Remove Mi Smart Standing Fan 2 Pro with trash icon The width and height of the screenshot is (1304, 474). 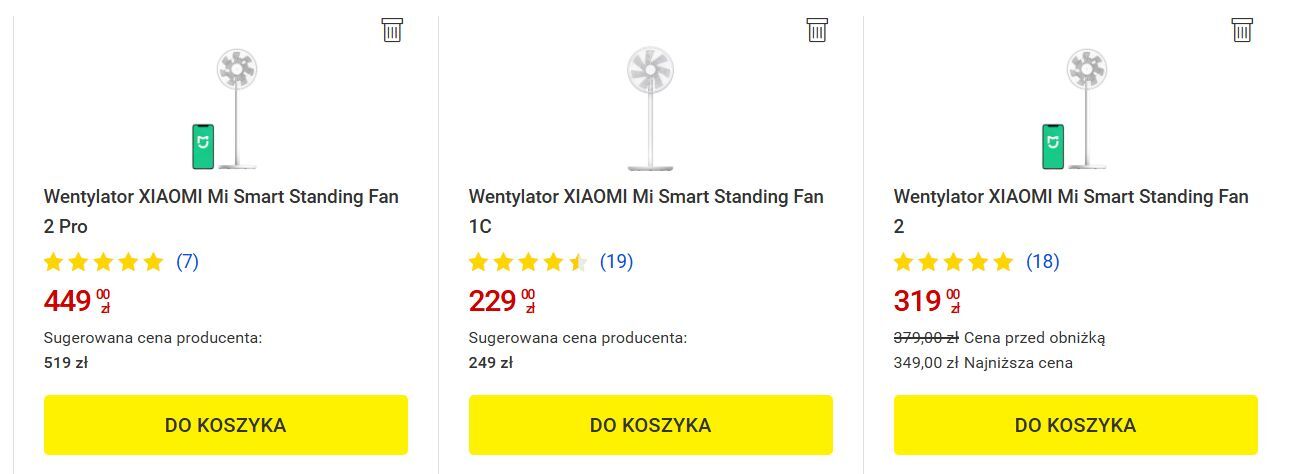tap(392, 30)
